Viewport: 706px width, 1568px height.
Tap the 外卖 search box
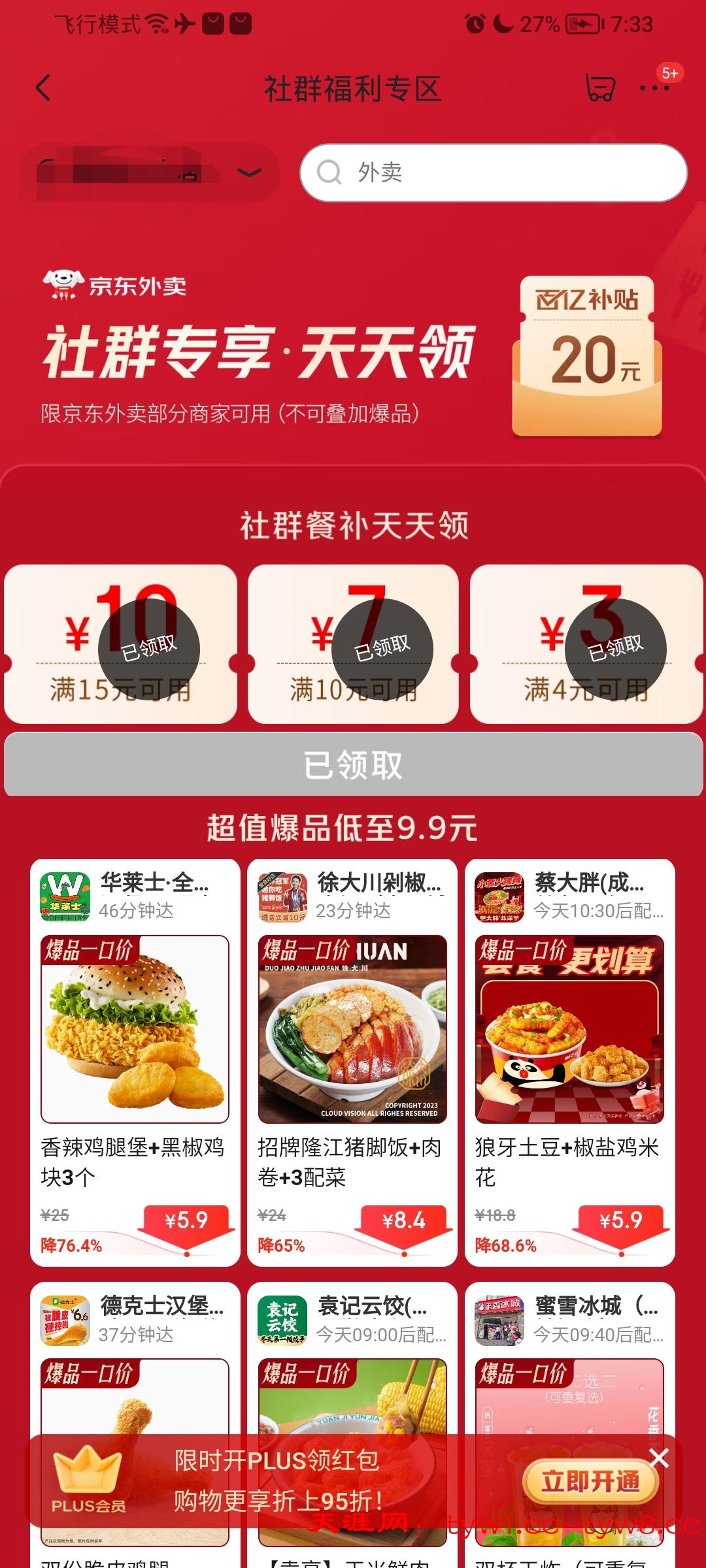494,172
